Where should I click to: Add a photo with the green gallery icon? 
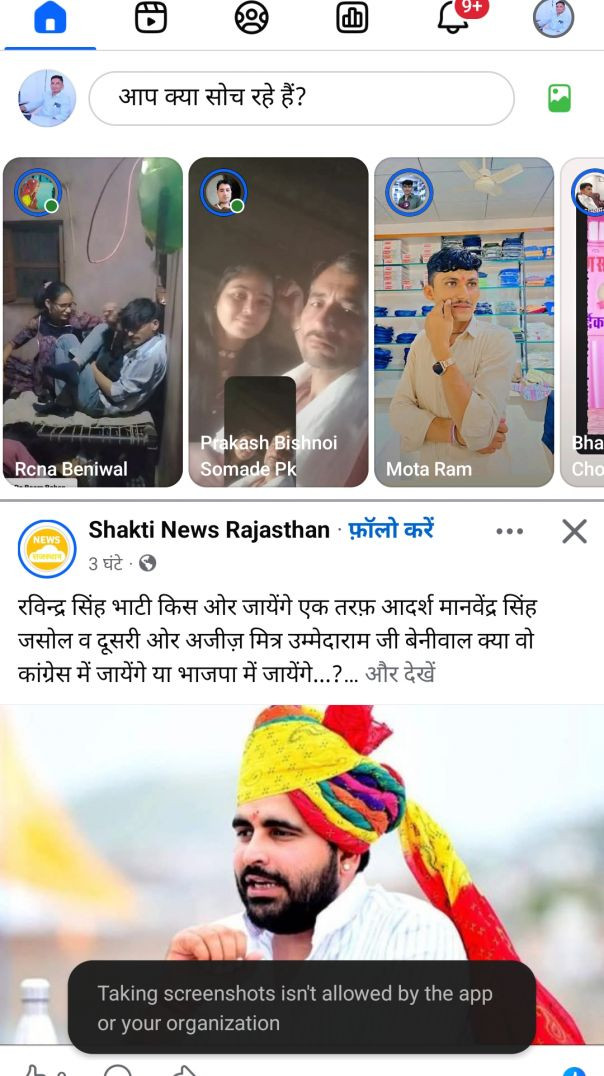click(x=559, y=98)
